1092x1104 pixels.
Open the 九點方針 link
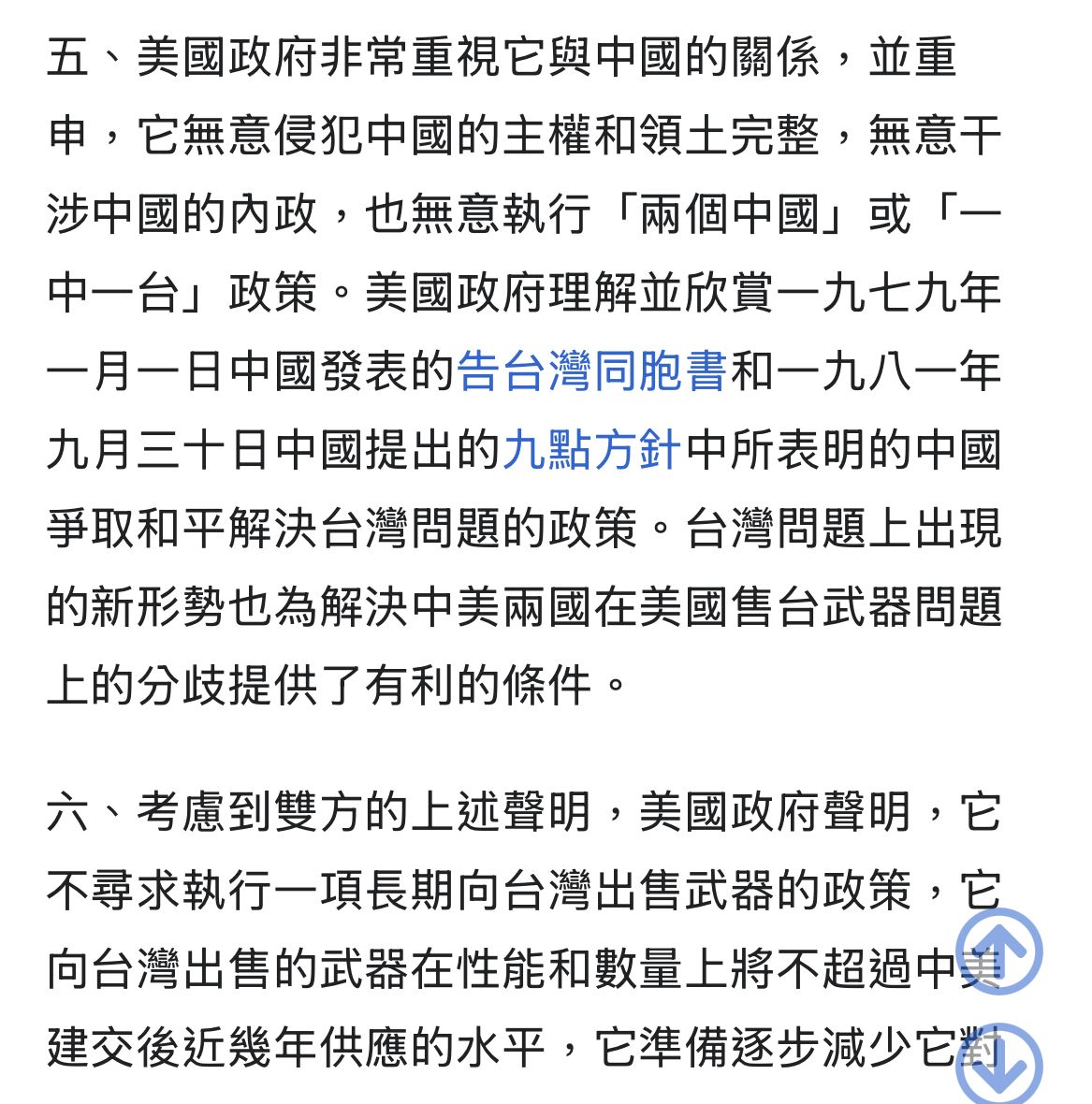tap(591, 449)
